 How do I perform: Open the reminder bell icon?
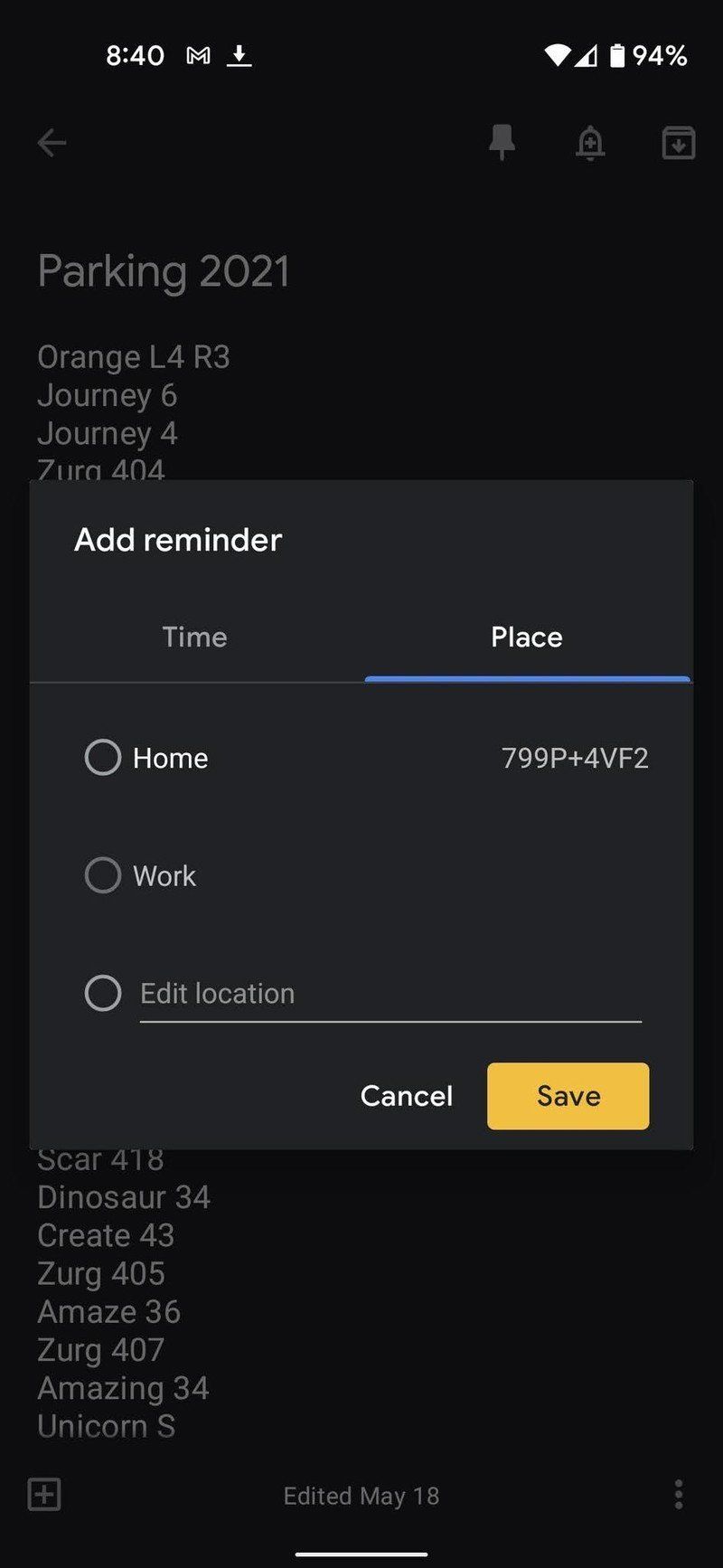[x=589, y=143]
